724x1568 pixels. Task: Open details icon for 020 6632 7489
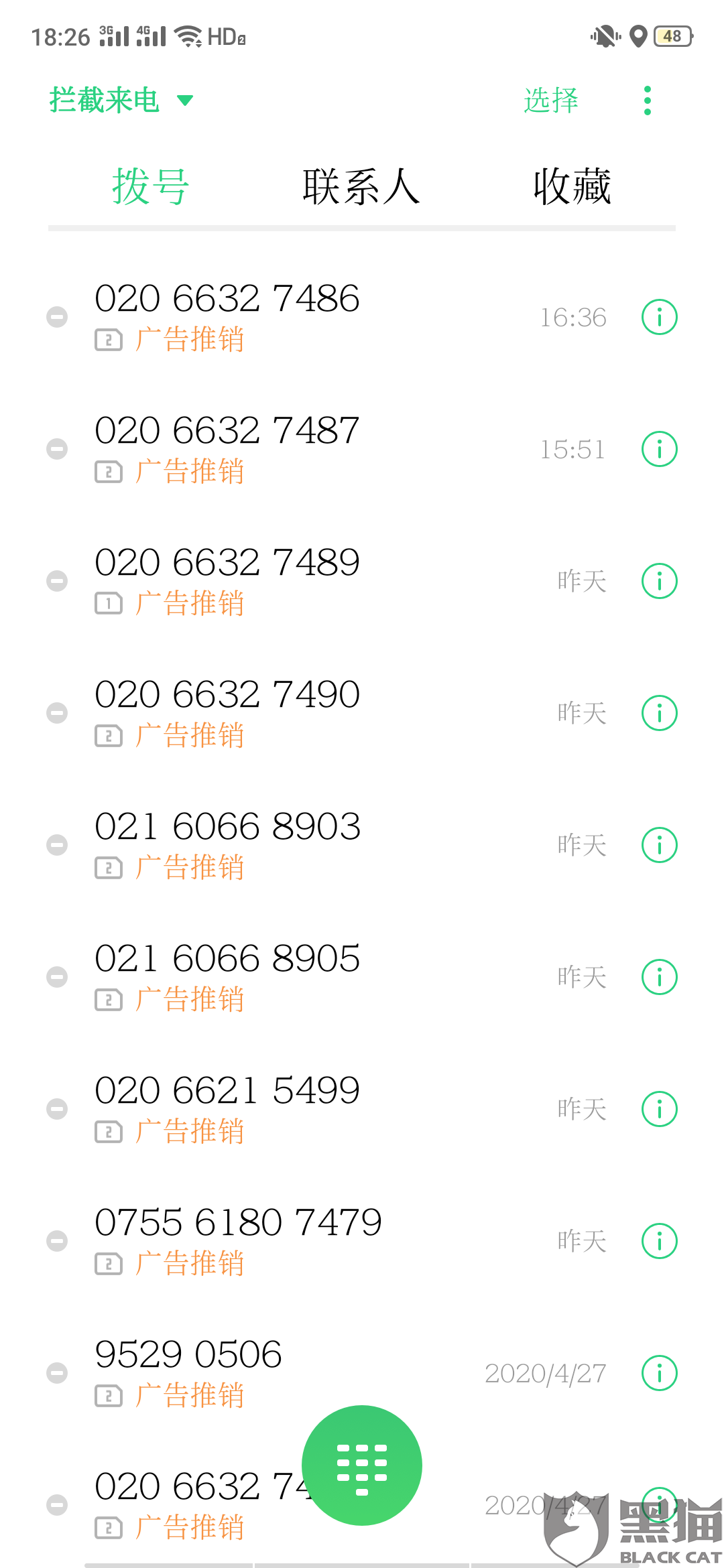coord(660,581)
